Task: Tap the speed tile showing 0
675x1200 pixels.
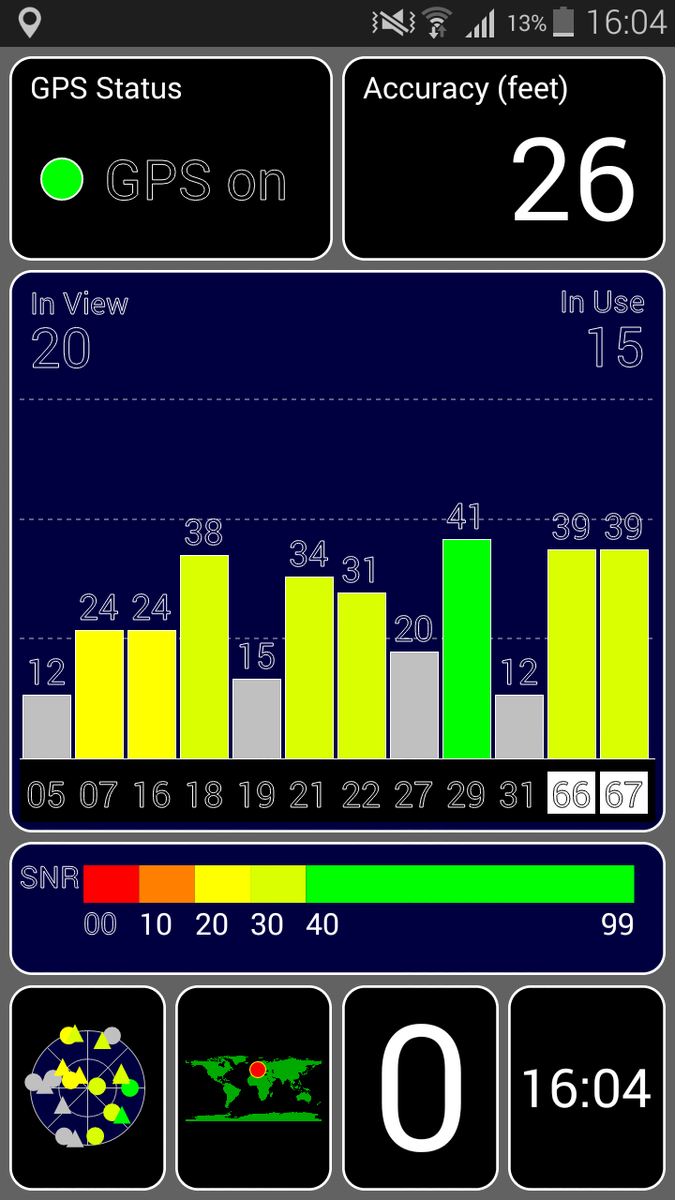Action: tap(420, 1086)
